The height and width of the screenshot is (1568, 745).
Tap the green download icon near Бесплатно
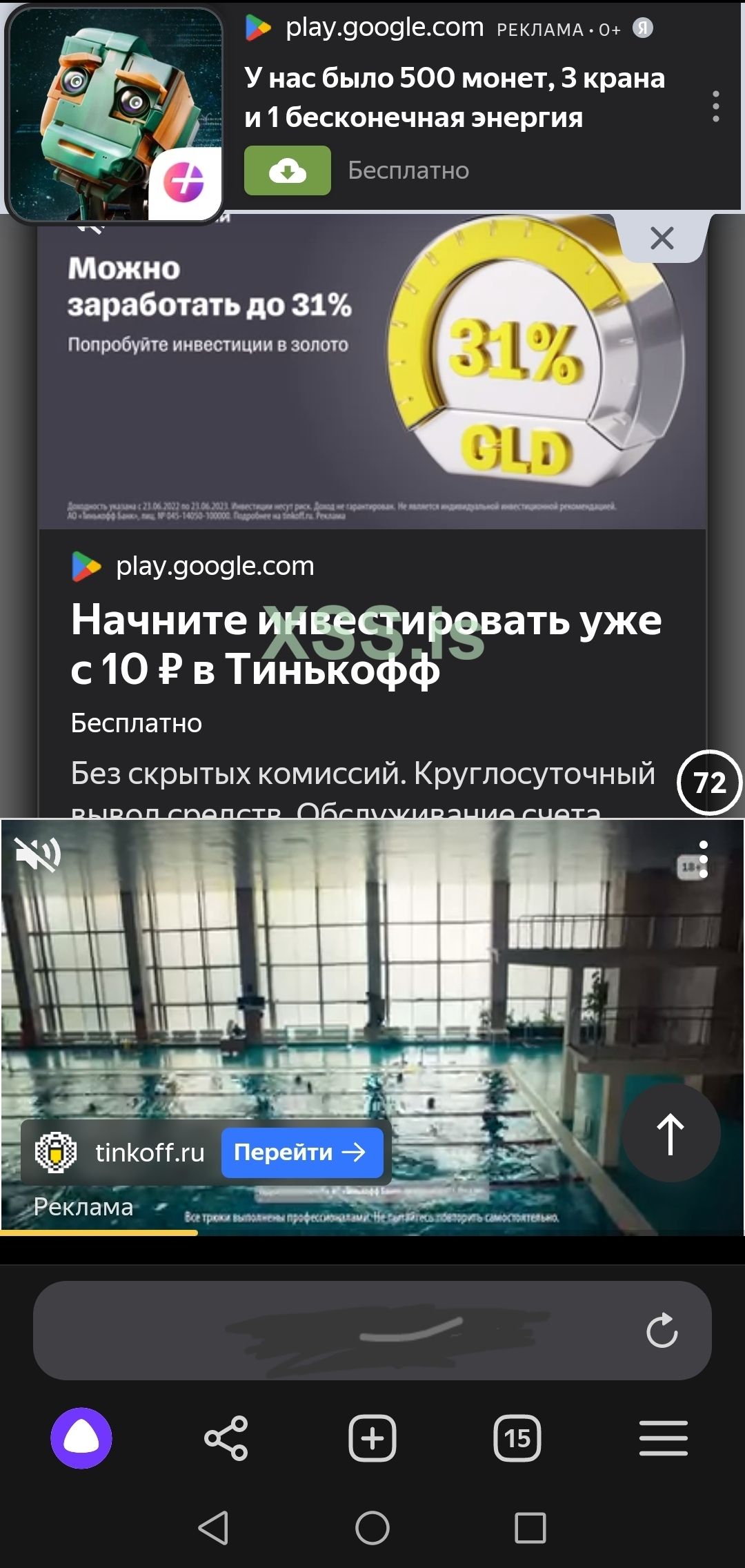[287, 170]
